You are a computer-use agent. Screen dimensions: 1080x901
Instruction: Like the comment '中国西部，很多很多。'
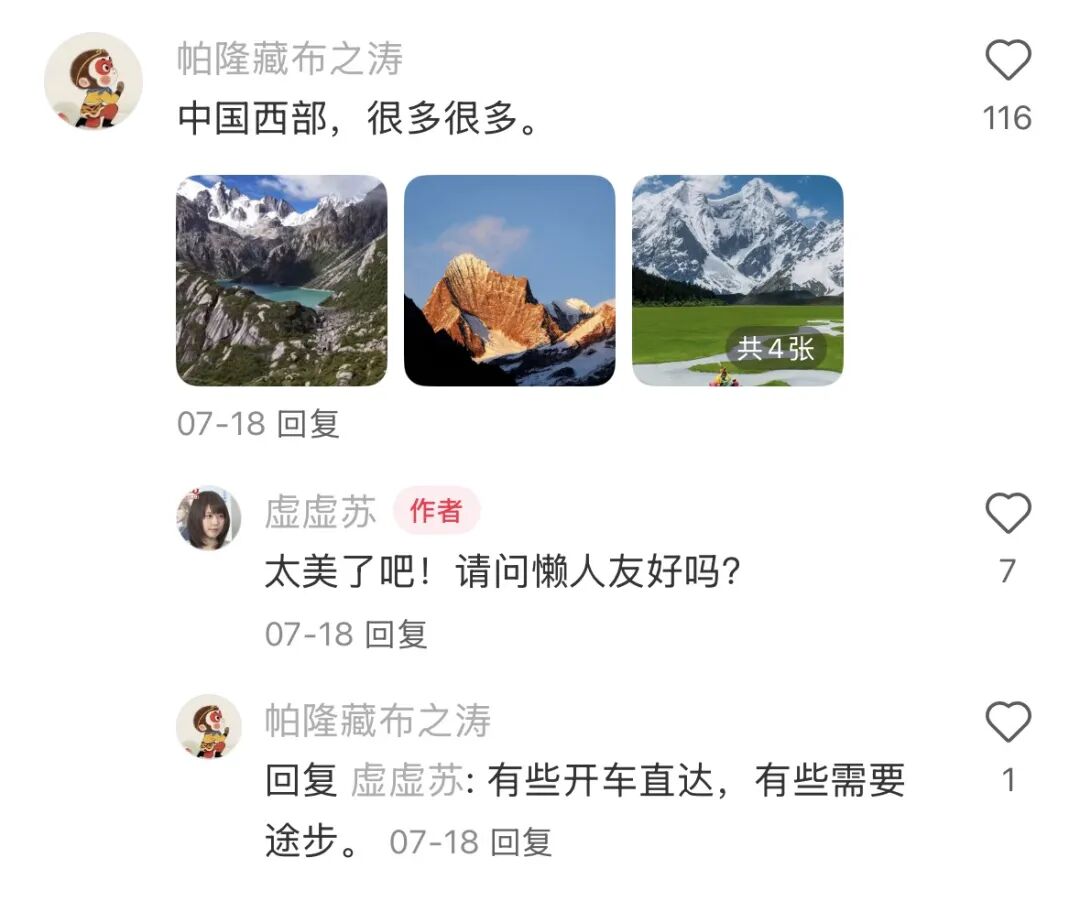coord(1008,60)
